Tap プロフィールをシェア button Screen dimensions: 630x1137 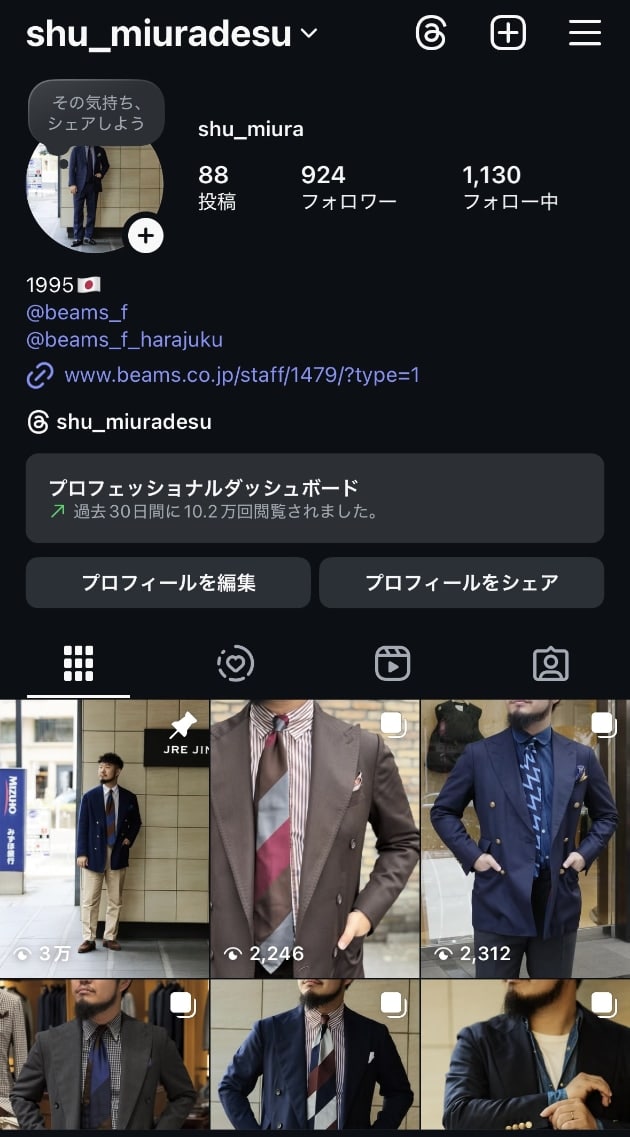tap(461, 582)
